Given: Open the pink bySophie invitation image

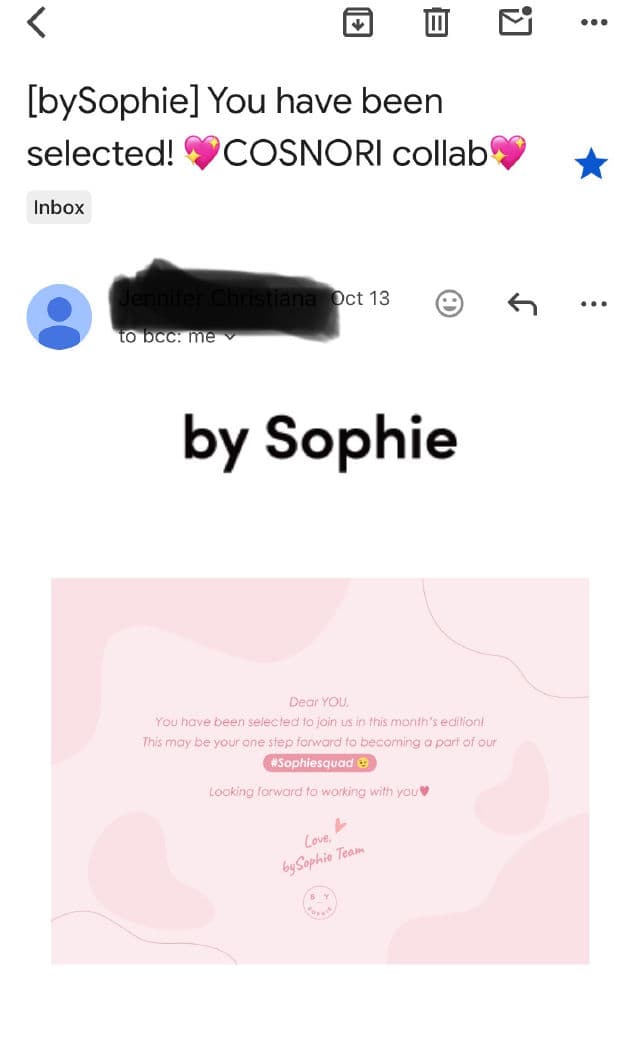Looking at the screenshot, I should (320, 770).
